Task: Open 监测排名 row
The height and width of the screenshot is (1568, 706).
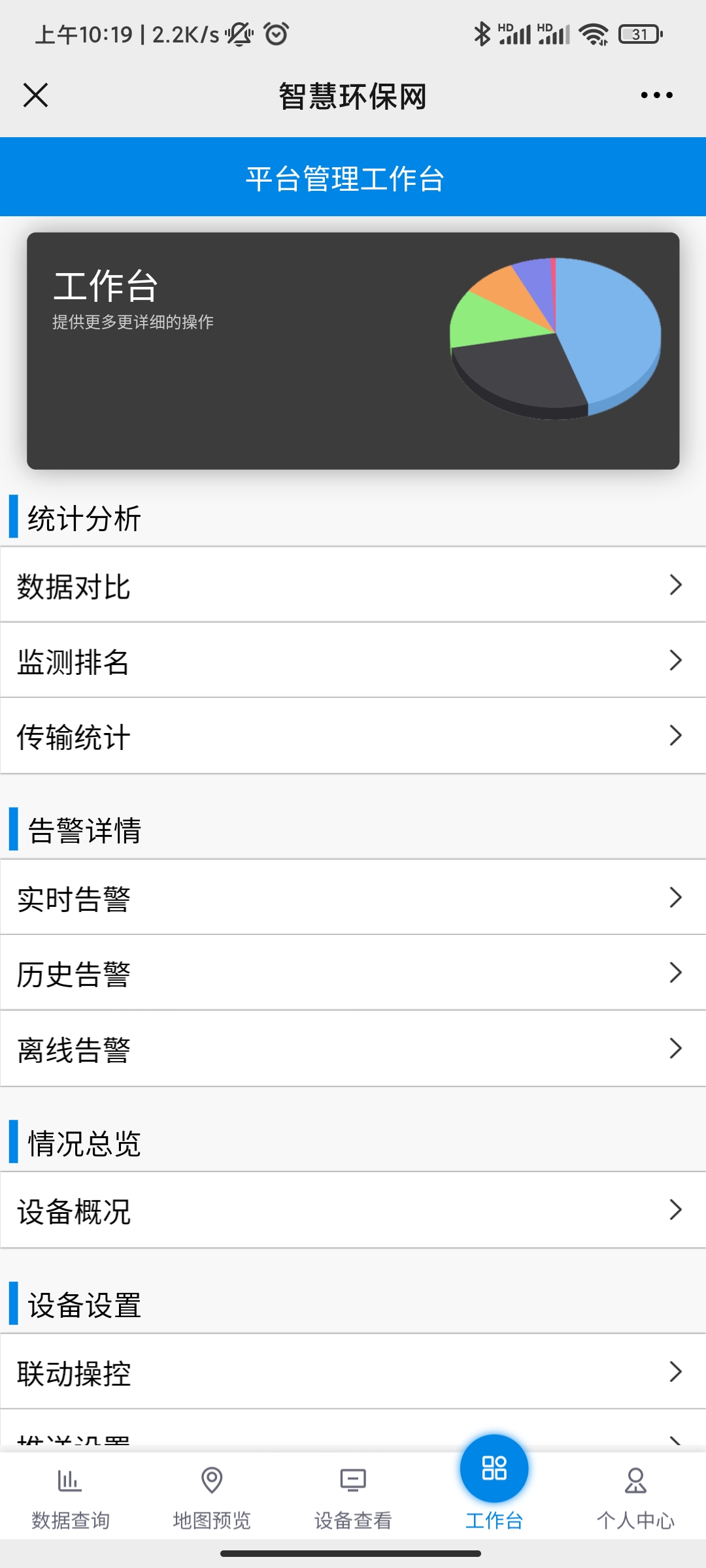Action: [353, 661]
